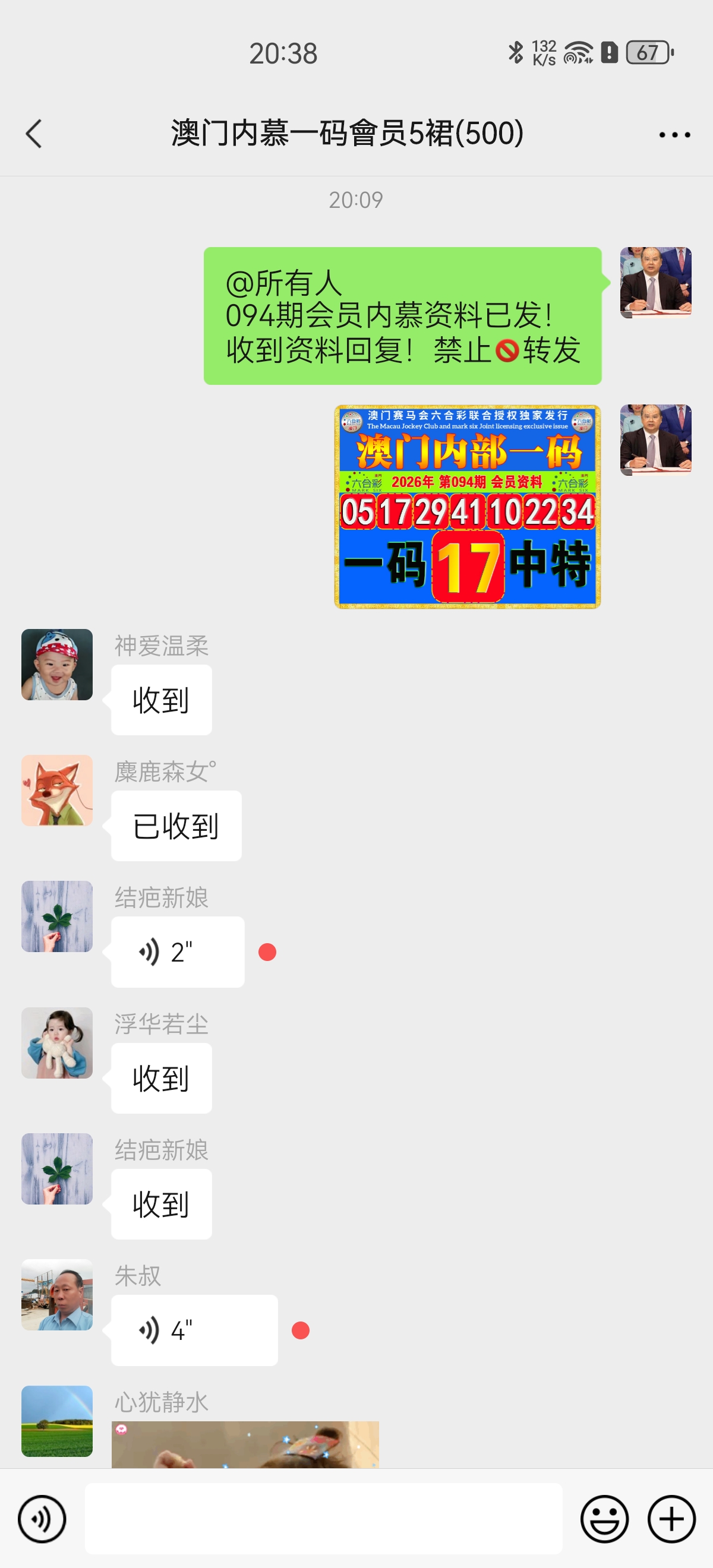Open the plus attachments panel
This screenshot has height=1568, width=713.
click(x=671, y=1518)
